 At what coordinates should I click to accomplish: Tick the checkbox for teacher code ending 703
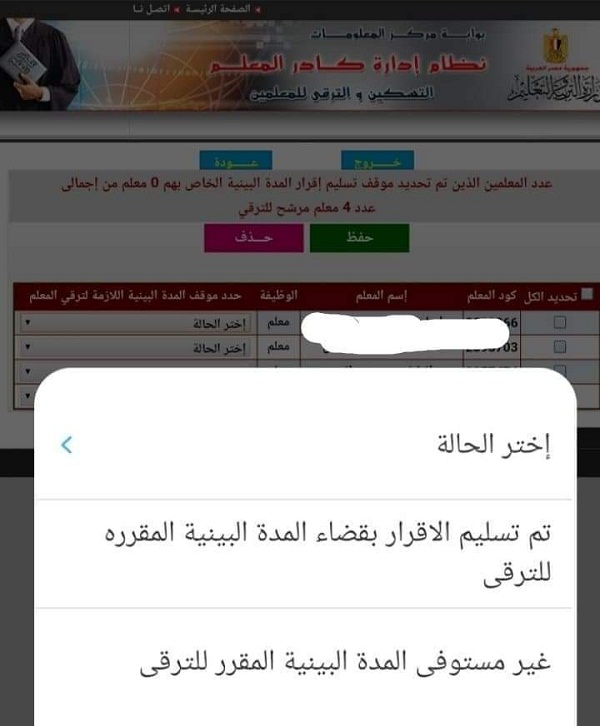click(x=560, y=347)
